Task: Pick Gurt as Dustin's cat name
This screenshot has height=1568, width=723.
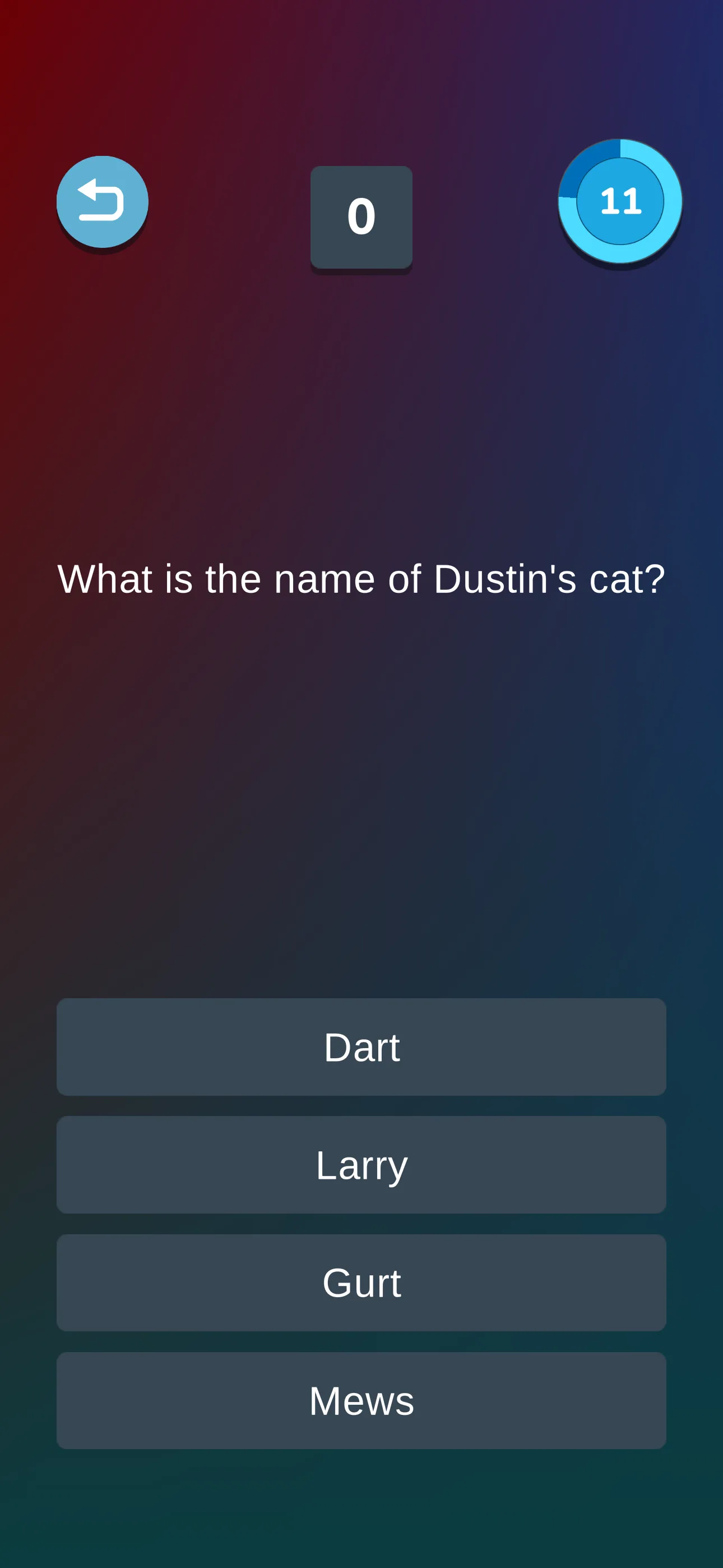Action: (361, 1283)
